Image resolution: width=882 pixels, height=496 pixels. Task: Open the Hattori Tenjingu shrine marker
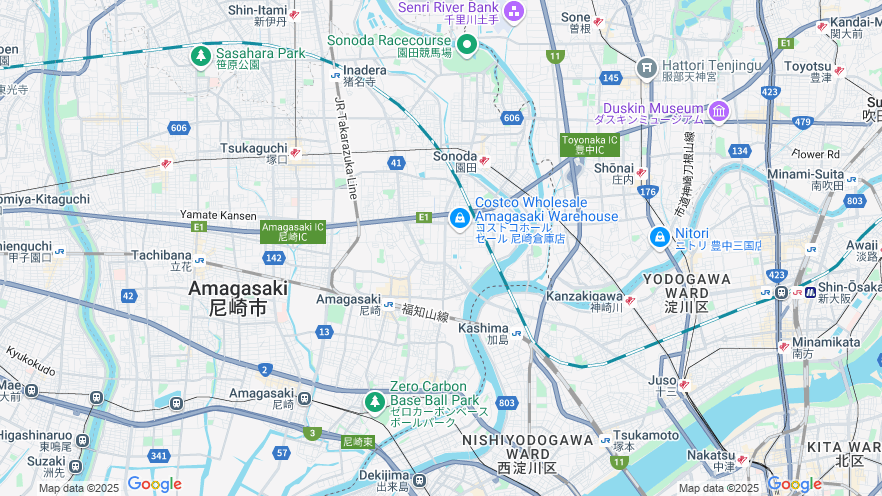[647, 69]
